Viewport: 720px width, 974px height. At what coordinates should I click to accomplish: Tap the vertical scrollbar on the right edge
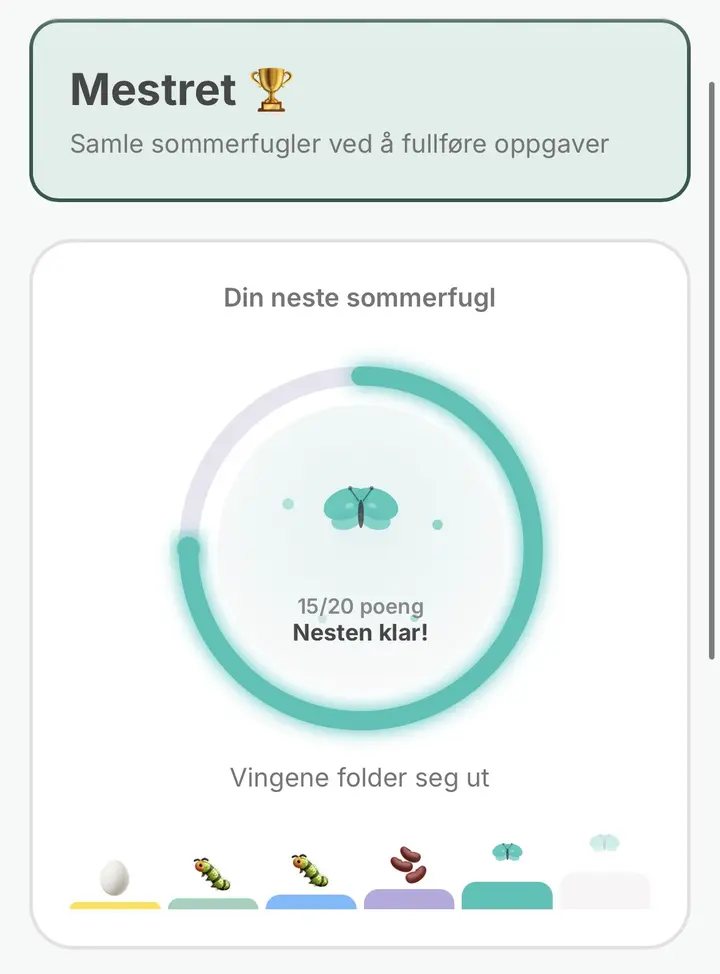click(x=713, y=370)
